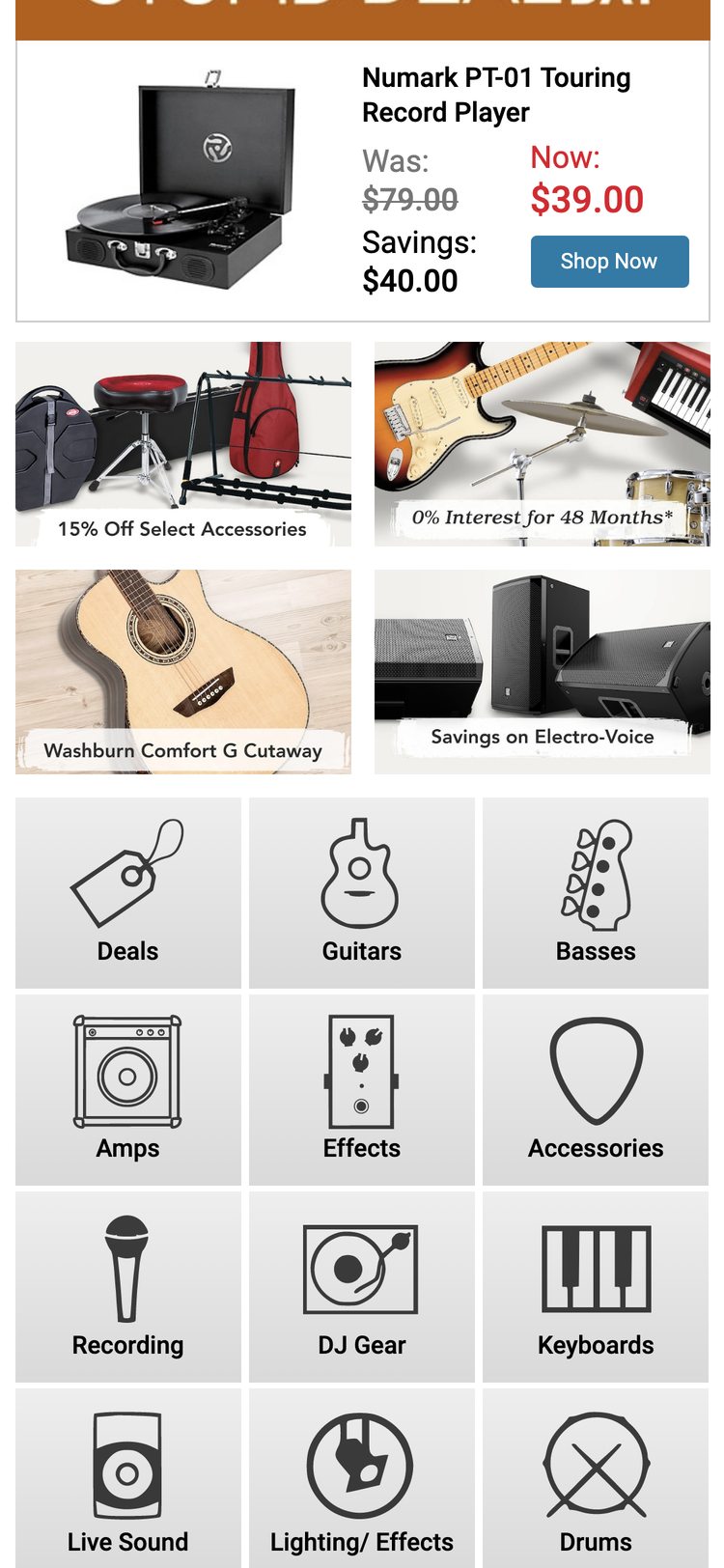Select the DJ Gear category
The image size is (724, 1568).
point(362,1287)
